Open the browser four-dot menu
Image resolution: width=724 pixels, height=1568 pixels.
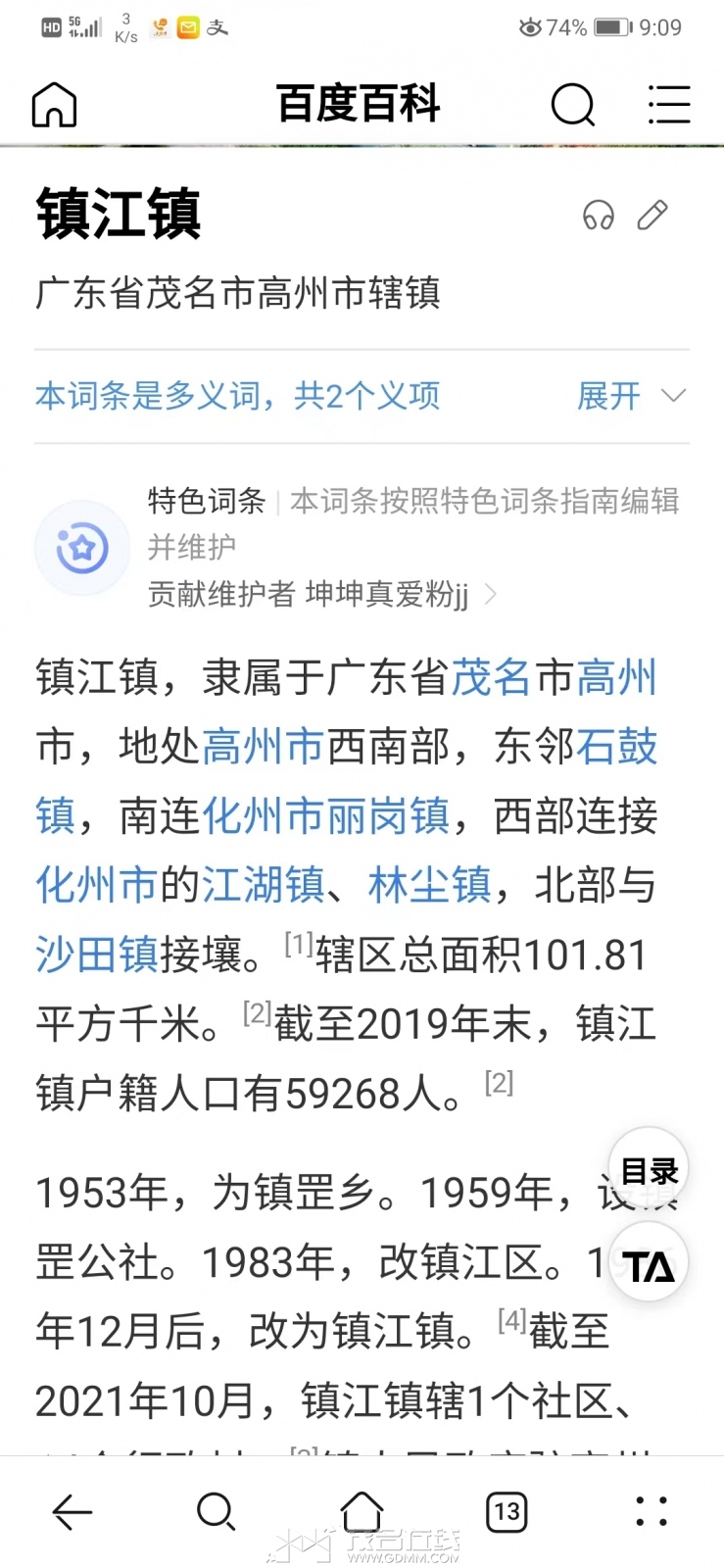click(652, 1511)
